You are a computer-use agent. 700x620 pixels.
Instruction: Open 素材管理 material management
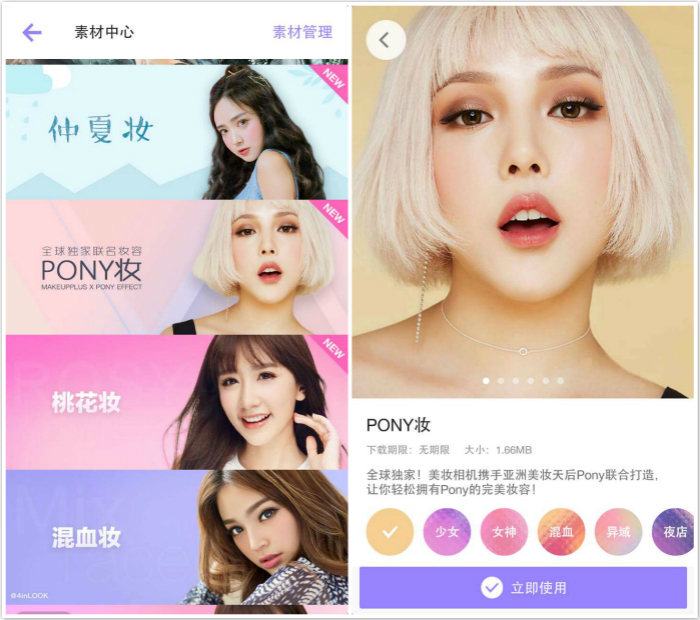pyautogui.click(x=302, y=32)
